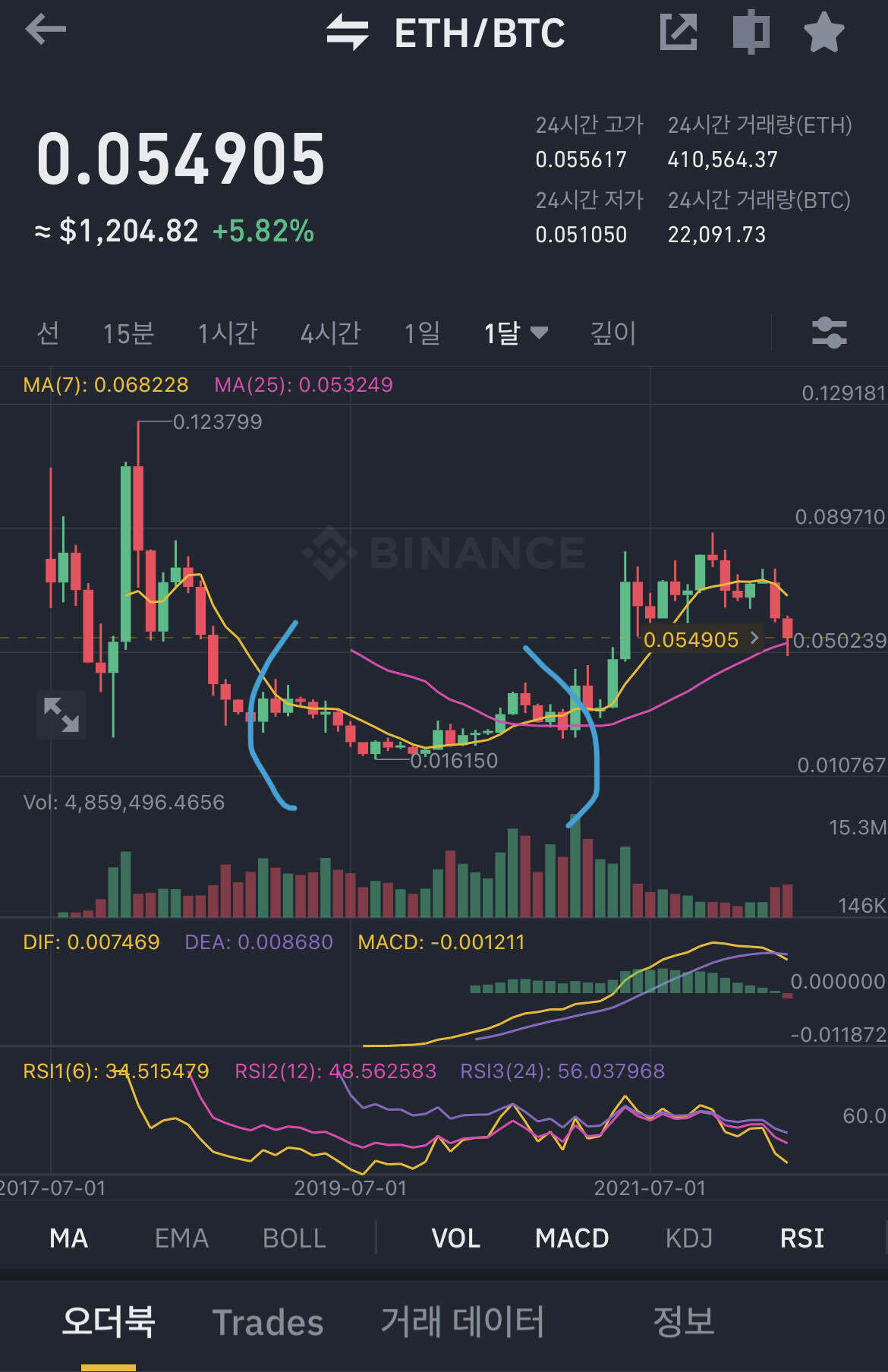888x1372 pixels.
Task: Open chart settings sliders icon
Action: coord(829,333)
